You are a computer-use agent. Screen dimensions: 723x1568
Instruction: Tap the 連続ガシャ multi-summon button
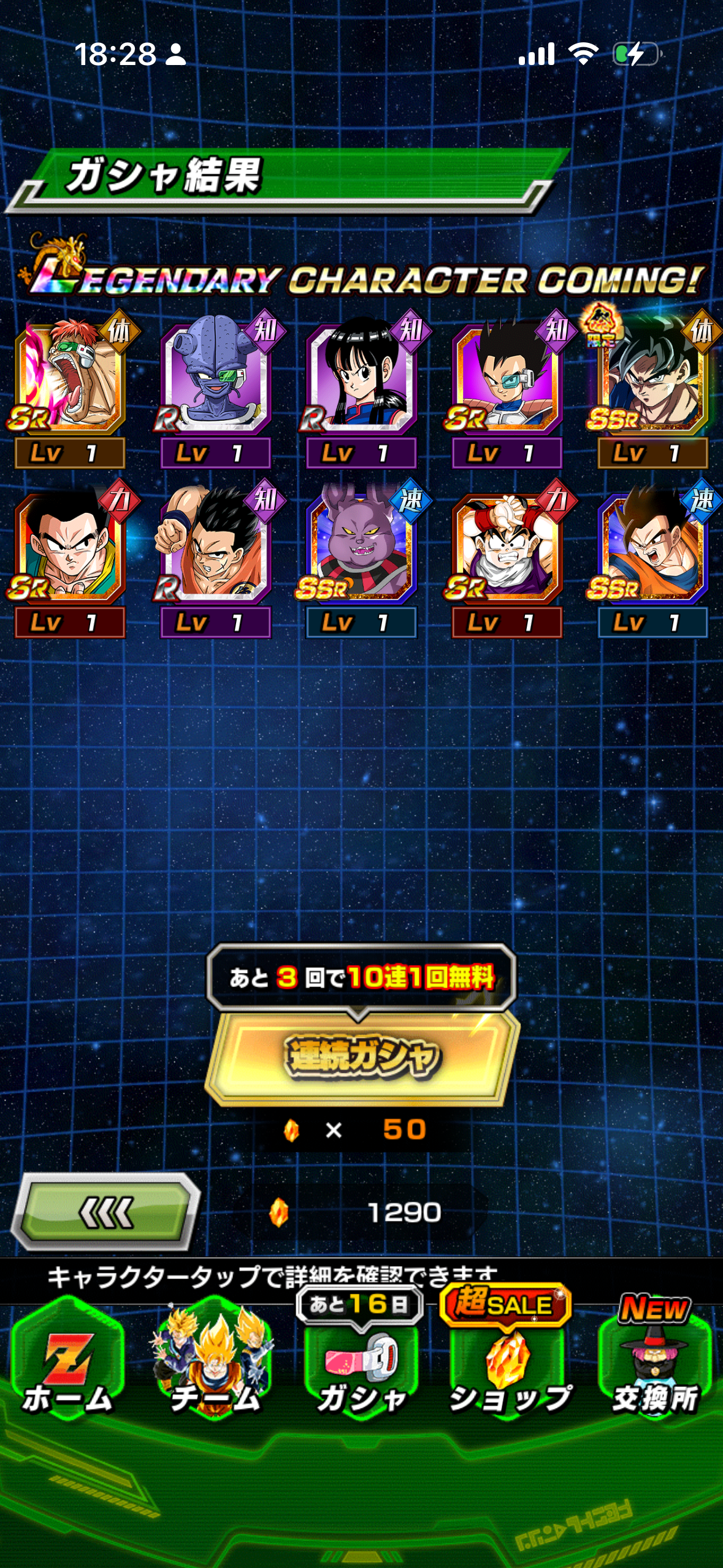(362, 1056)
